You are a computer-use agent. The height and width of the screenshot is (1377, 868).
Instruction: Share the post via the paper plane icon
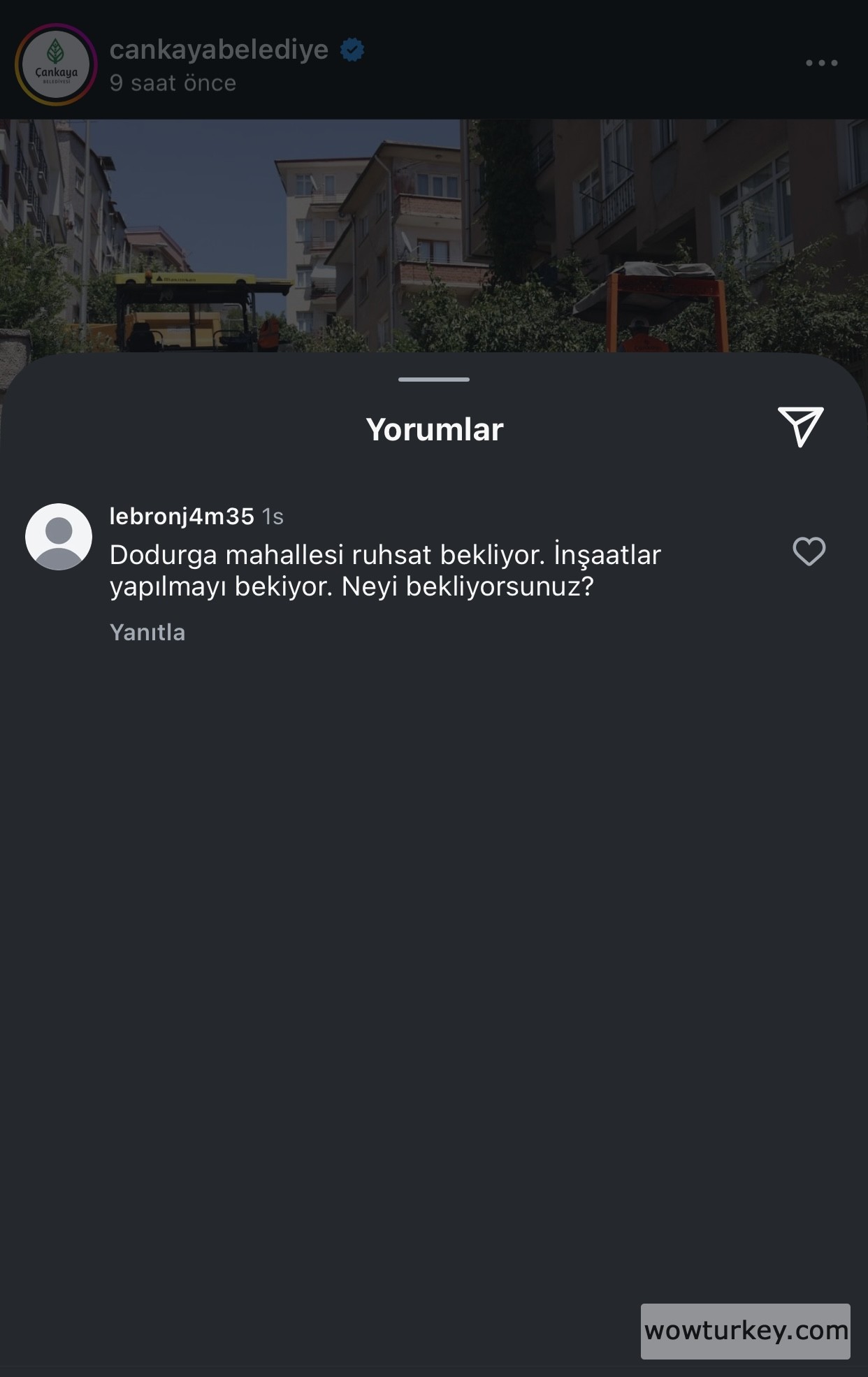click(x=801, y=426)
